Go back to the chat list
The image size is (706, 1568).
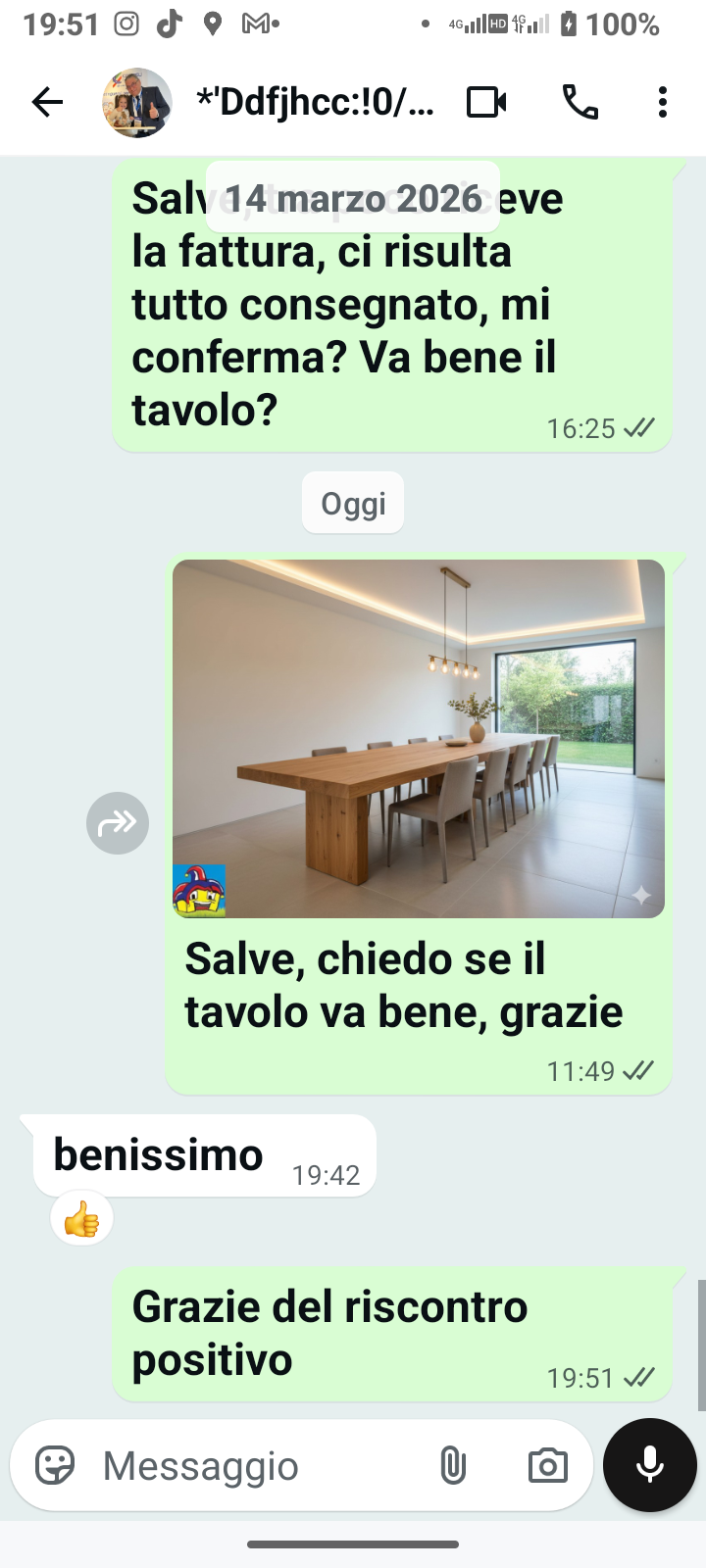pos(46,102)
